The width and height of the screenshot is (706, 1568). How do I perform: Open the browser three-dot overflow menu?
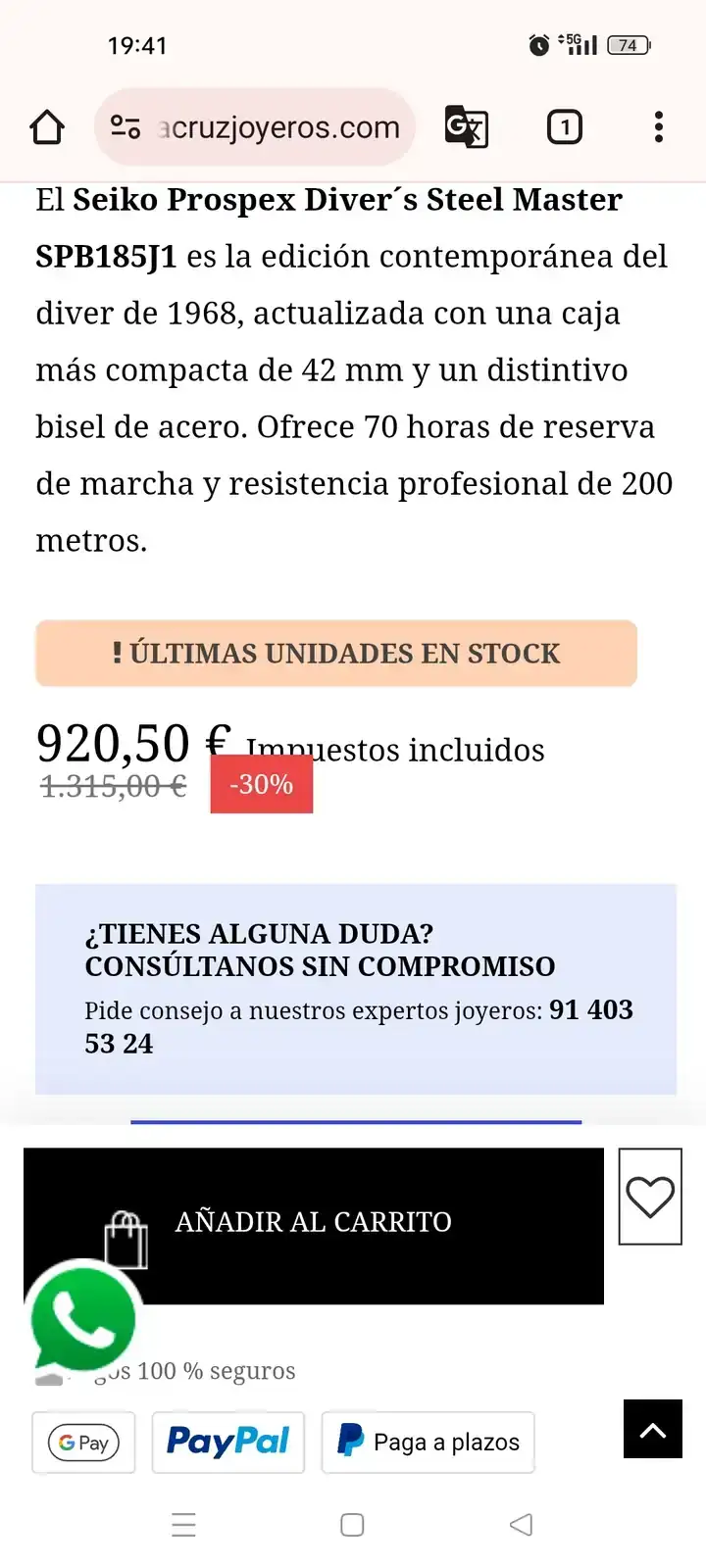point(658,126)
